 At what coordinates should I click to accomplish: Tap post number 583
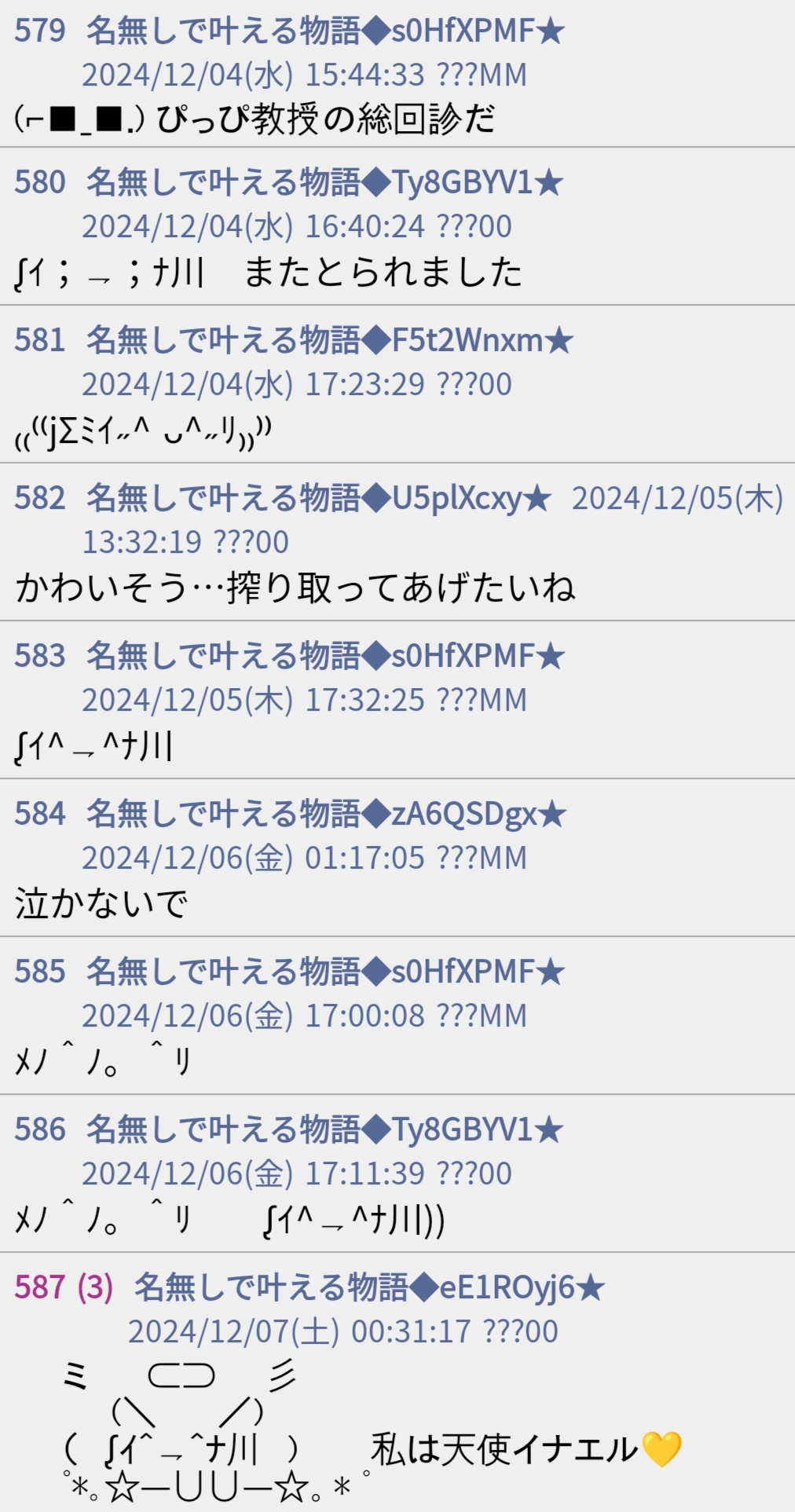39,657
